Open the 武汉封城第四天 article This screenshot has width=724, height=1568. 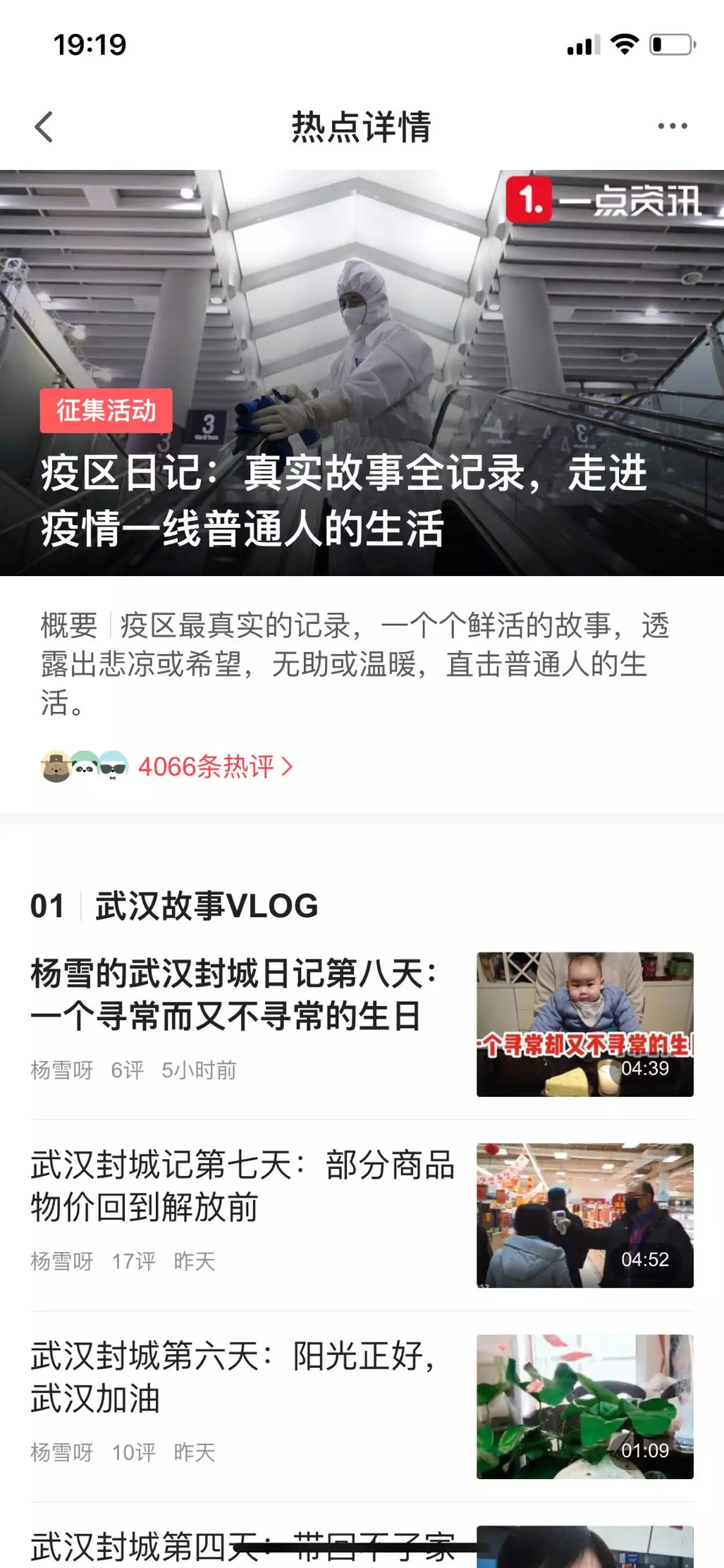pyautogui.click(x=242, y=1547)
